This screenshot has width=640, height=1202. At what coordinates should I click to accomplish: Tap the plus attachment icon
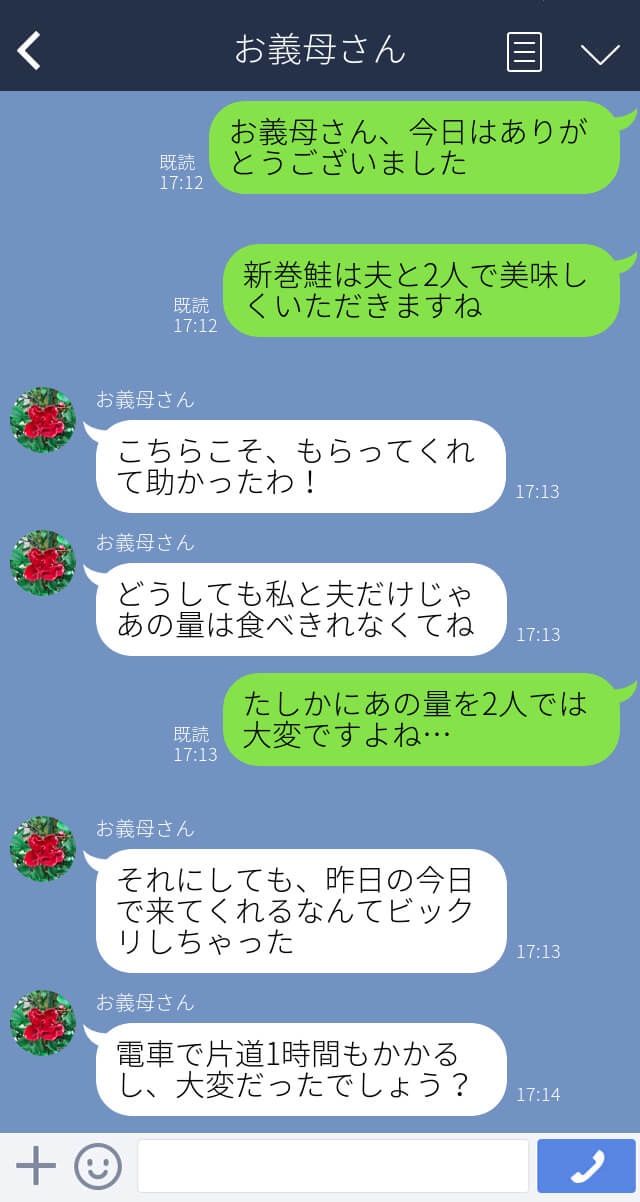click(x=36, y=1166)
